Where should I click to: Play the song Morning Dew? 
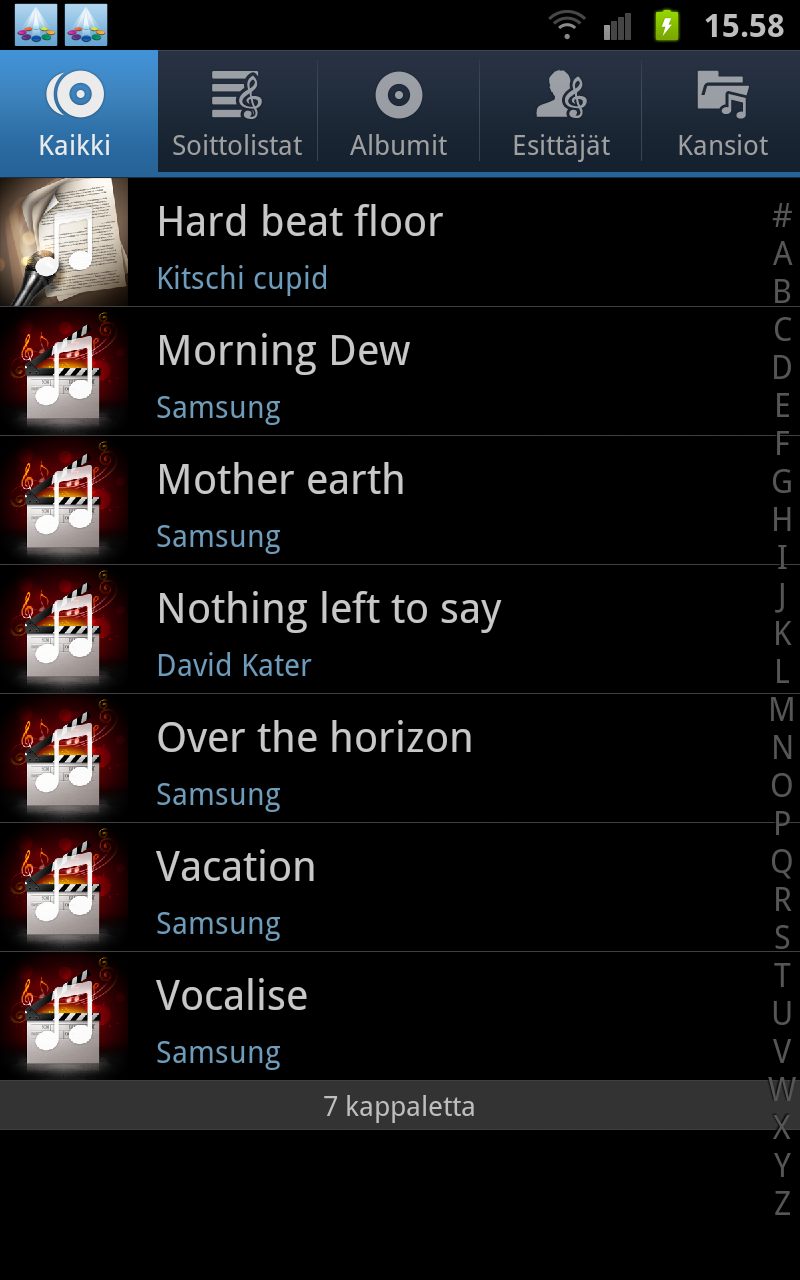(380, 371)
